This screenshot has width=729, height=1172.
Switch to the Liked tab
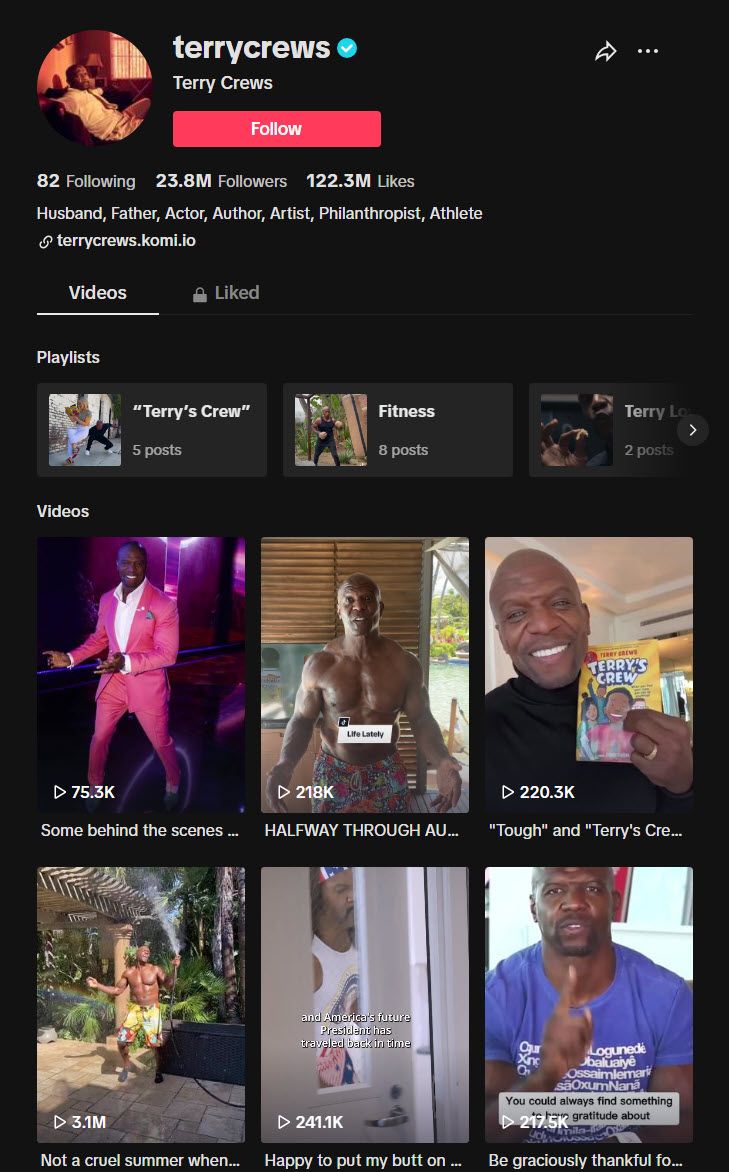226,293
